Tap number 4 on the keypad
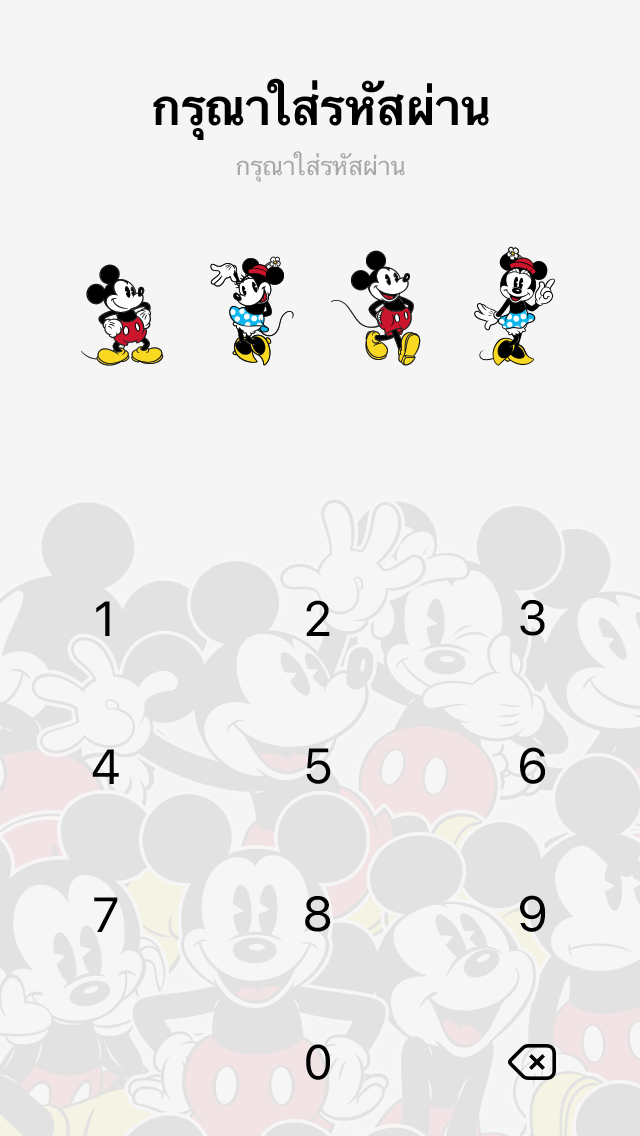640x1136 pixels. point(105,767)
